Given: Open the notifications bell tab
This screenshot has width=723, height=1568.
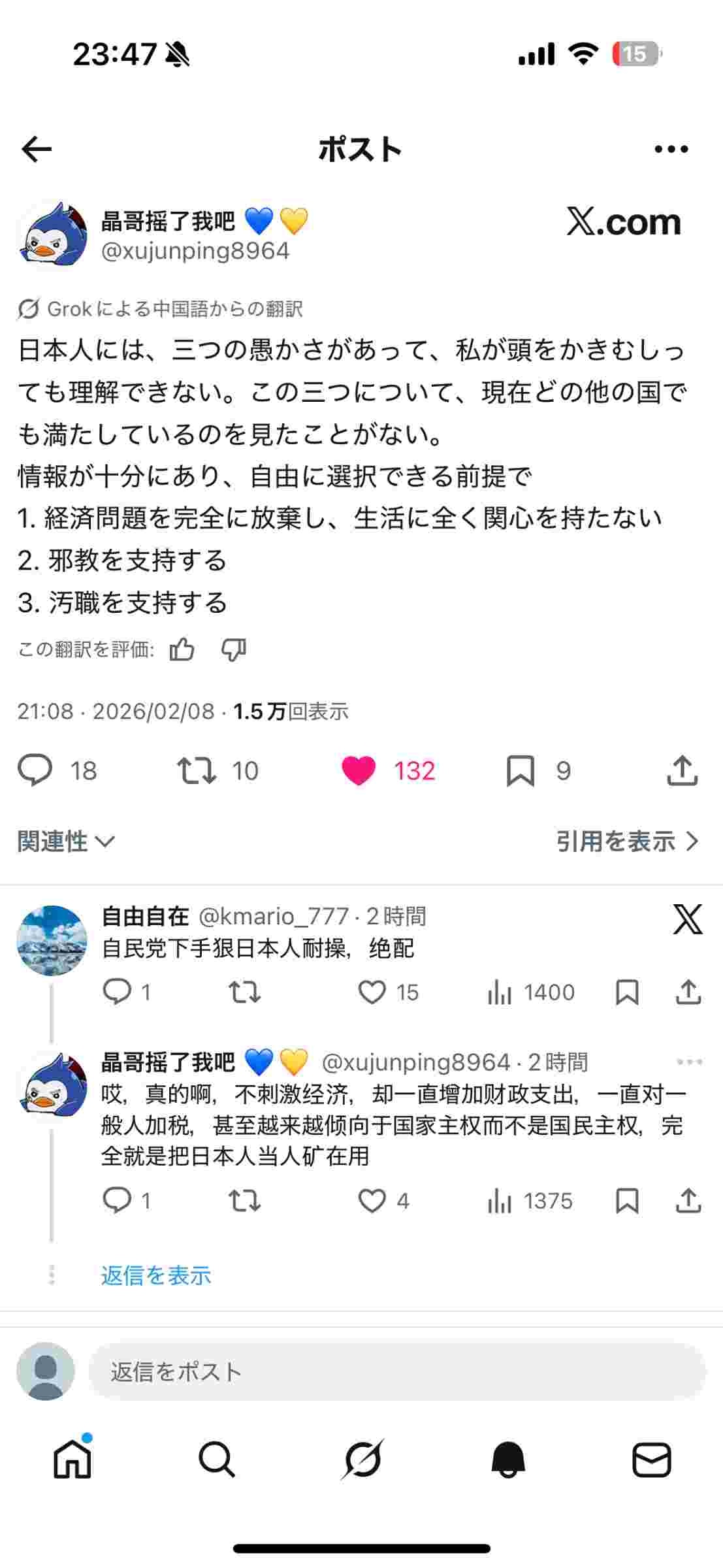Looking at the screenshot, I should (507, 1459).
